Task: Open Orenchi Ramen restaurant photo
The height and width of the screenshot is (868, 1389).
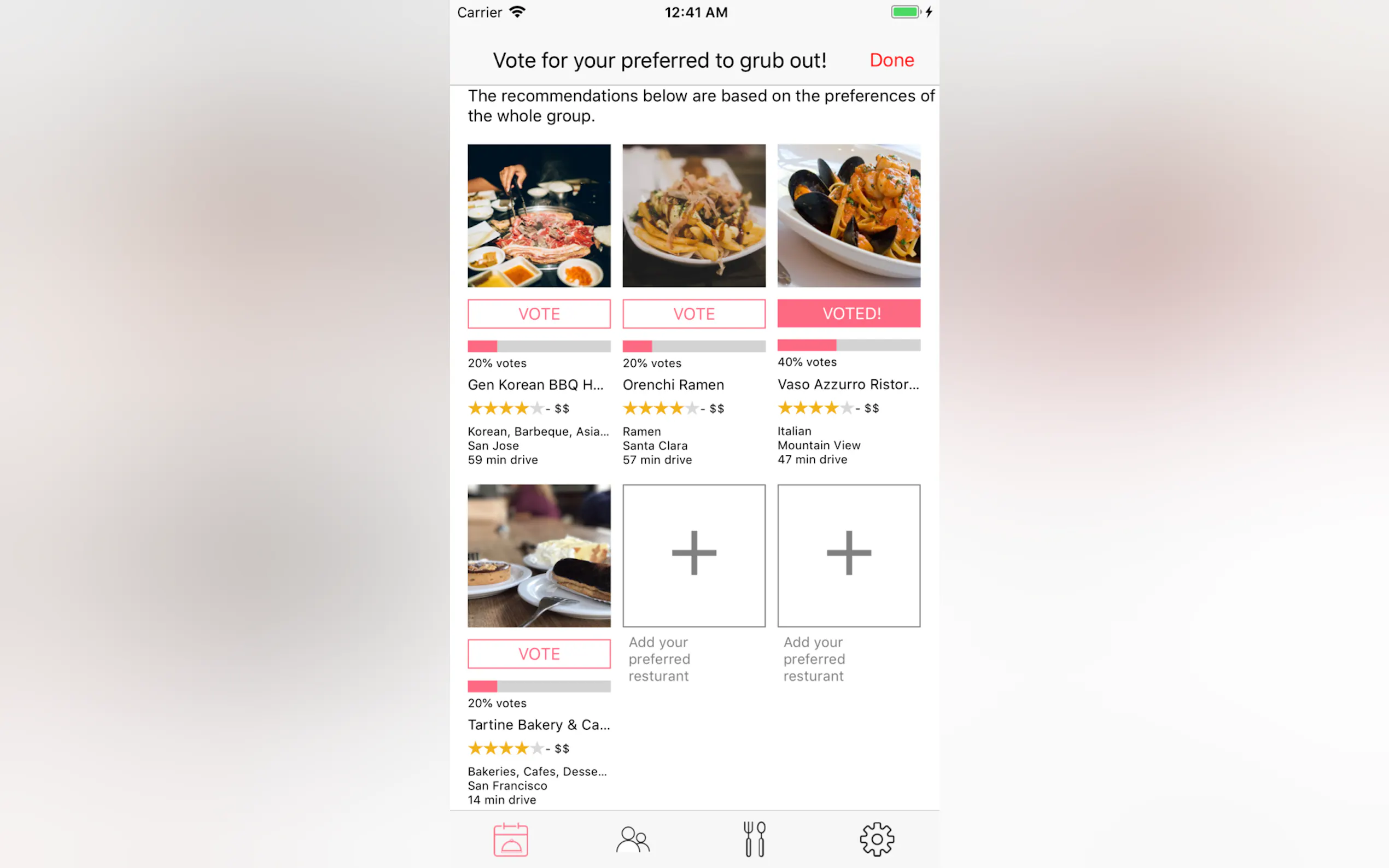Action: coord(693,215)
